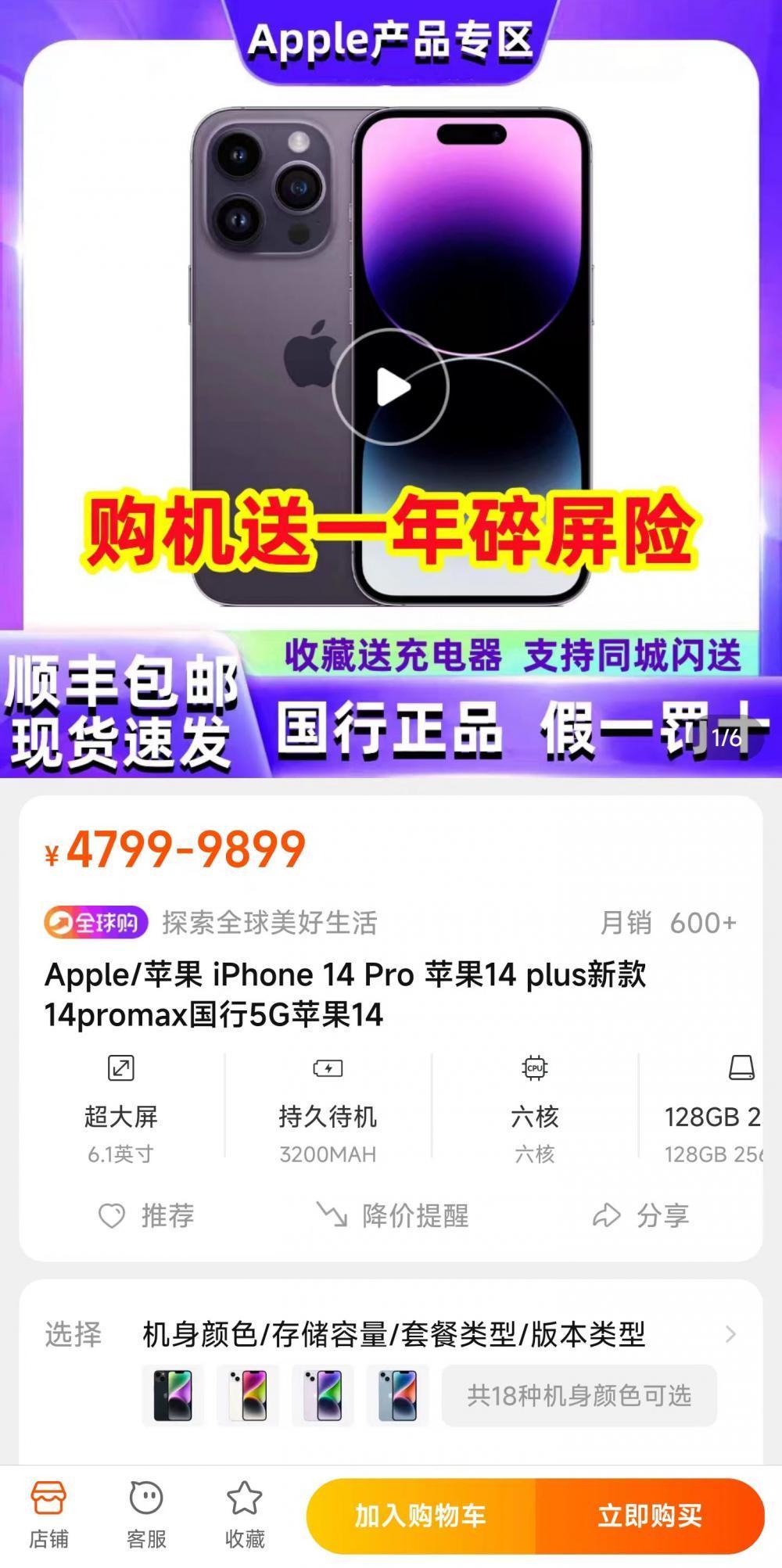This screenshot has height=1568, width=782.
Task: Go to the 店铺 store page
Action: [x=48, y=1515]
